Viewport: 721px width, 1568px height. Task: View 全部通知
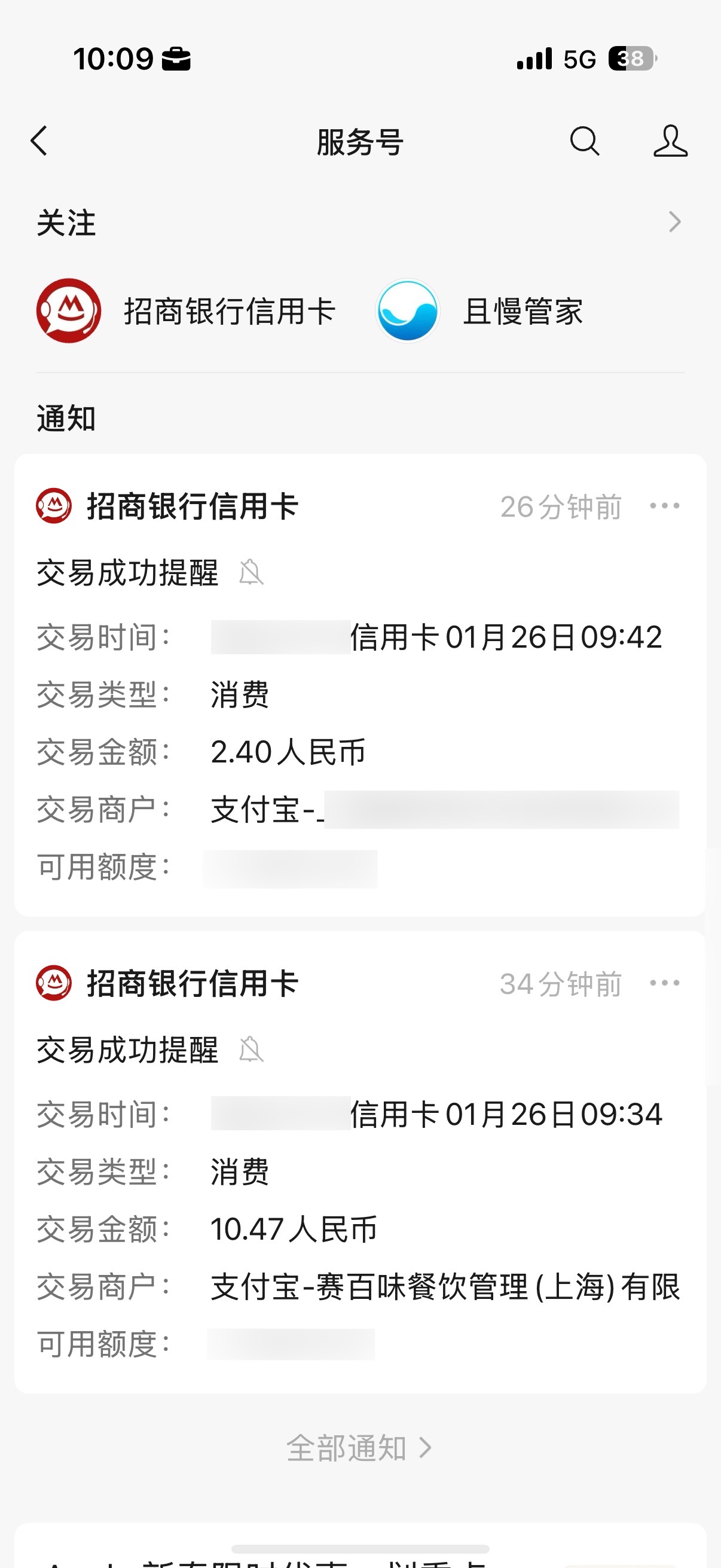pyautogui.click(x=359, y=1447)
